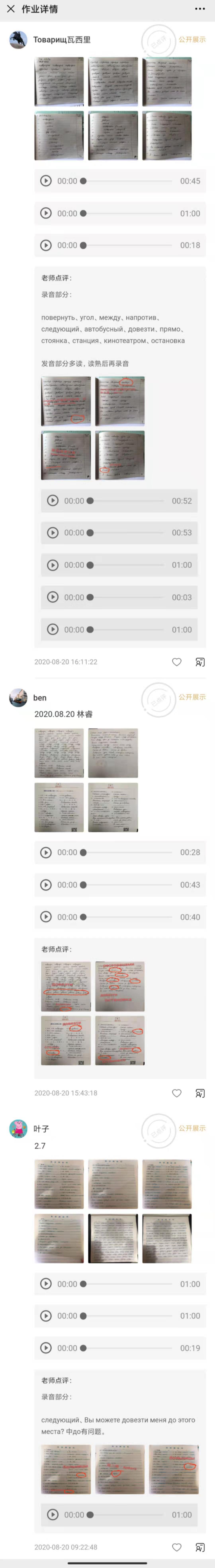Close the homework details page
The image size is (215, 1568).
tap(10, 9)
